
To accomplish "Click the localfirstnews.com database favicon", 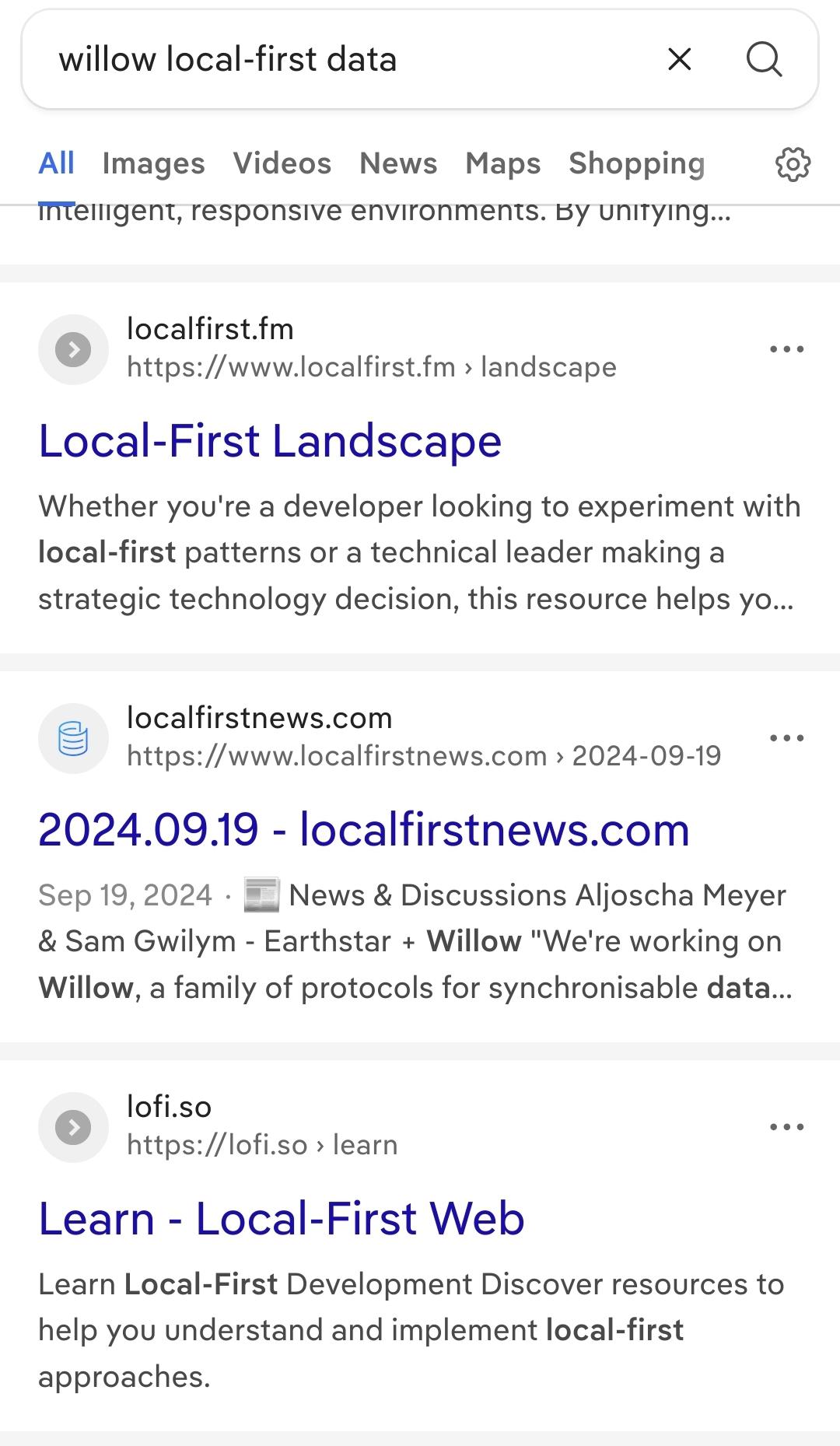I will click(73, 737).
